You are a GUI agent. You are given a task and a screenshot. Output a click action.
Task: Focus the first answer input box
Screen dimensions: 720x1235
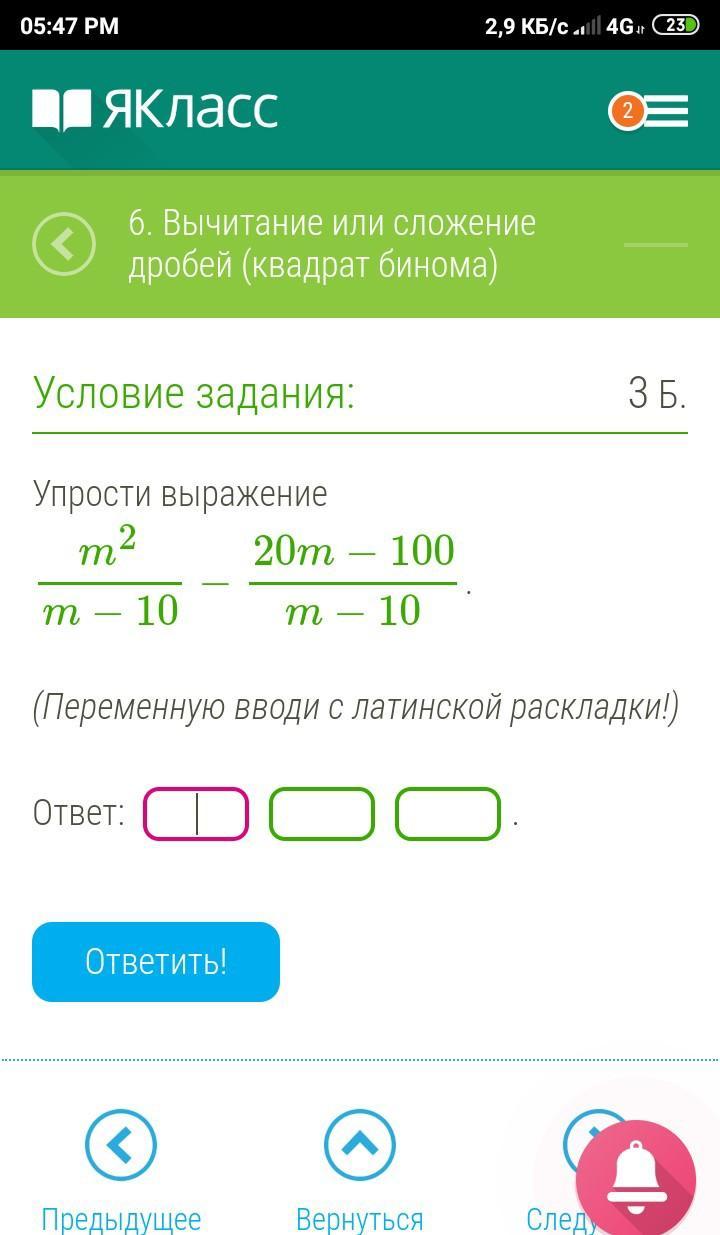tap(196, 814)
